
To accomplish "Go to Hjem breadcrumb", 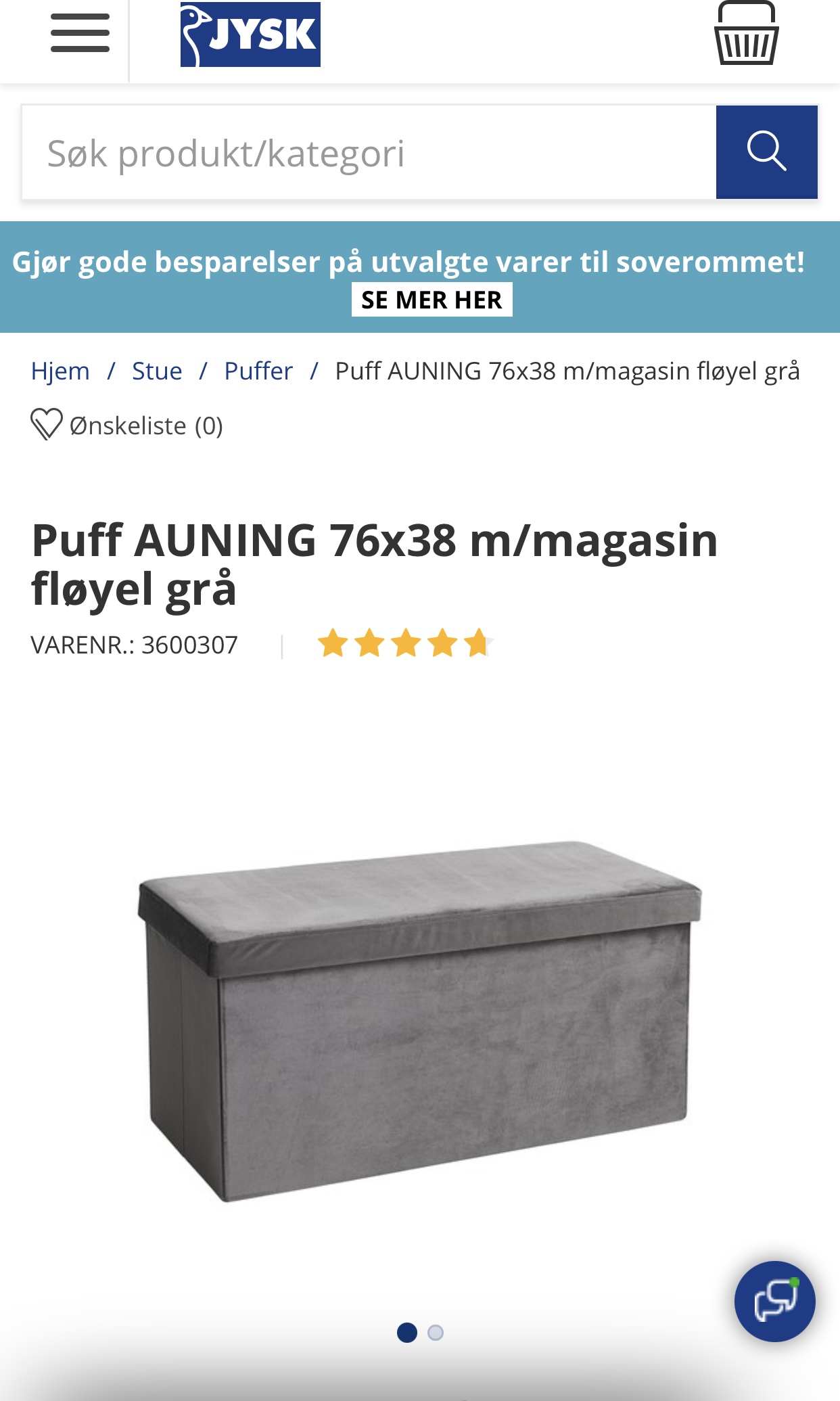I will (60, 371).
